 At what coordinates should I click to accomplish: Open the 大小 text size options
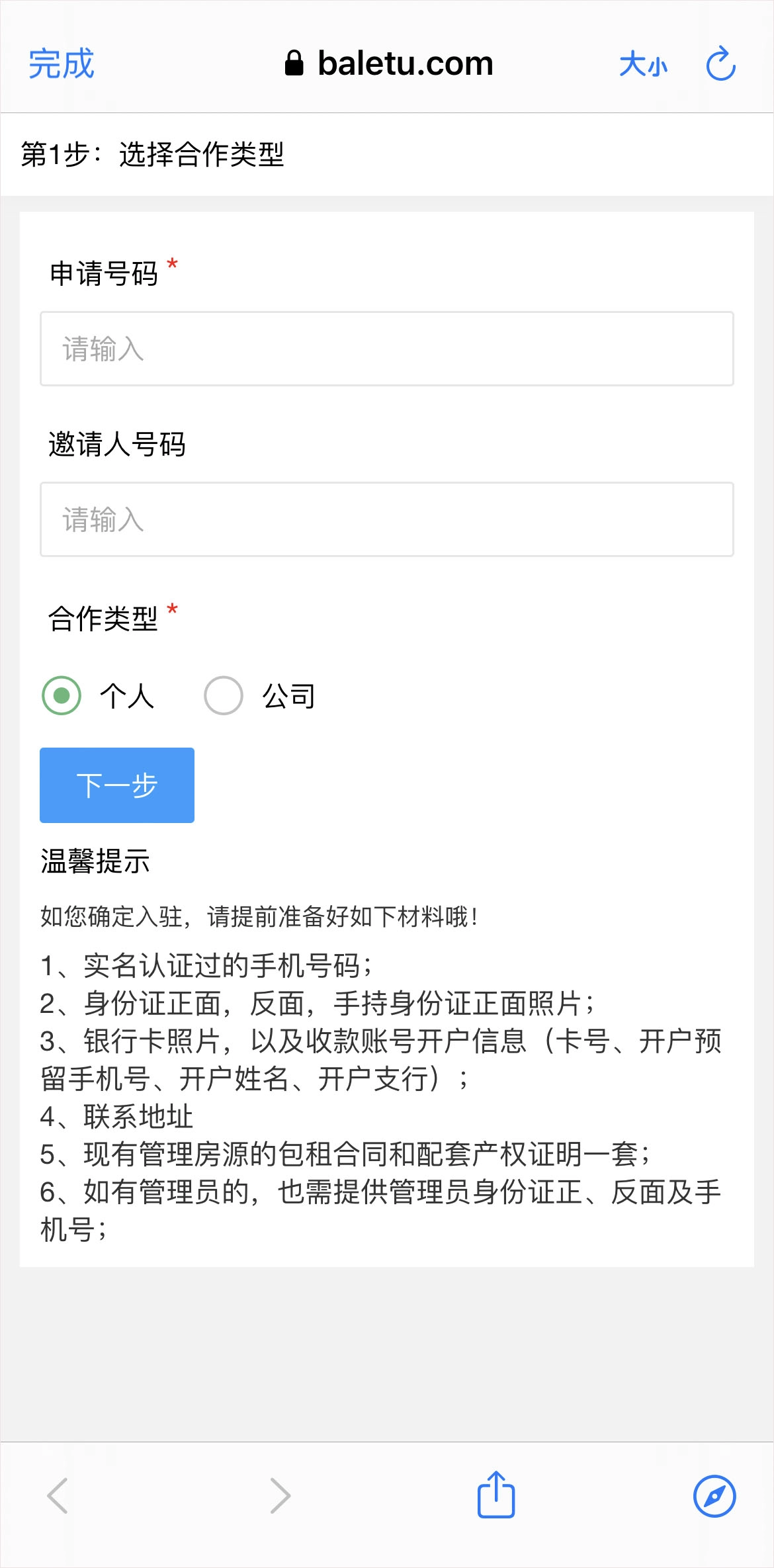pyautogui.click(x=643, y=65)
